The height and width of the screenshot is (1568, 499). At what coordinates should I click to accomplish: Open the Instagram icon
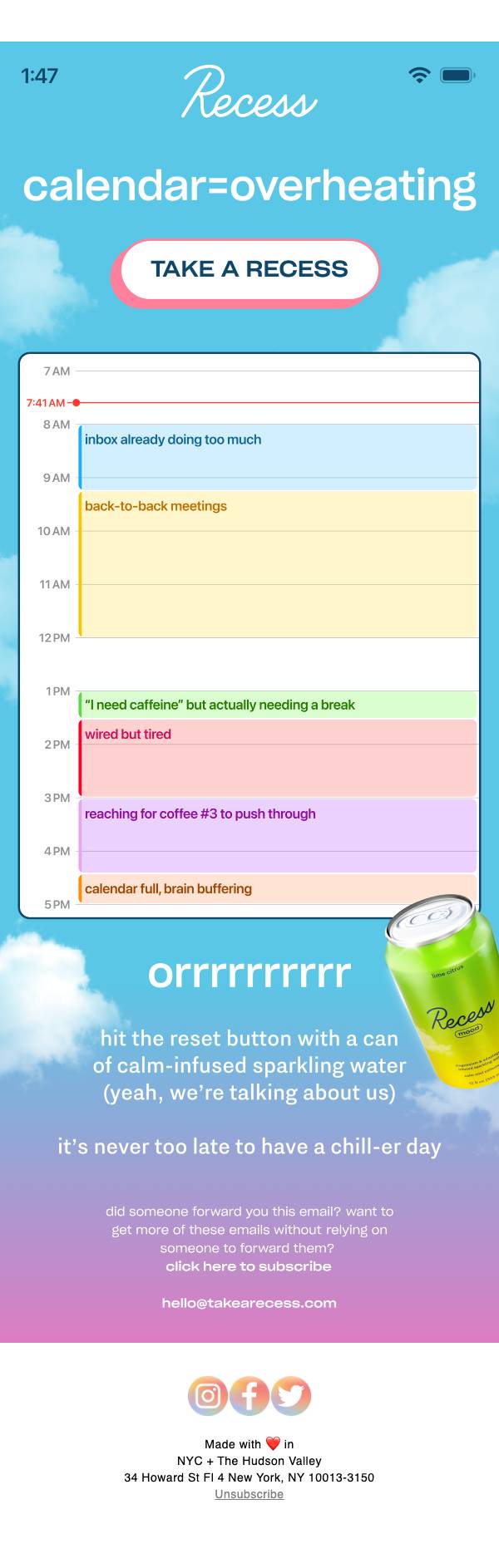click(208, 1396)
